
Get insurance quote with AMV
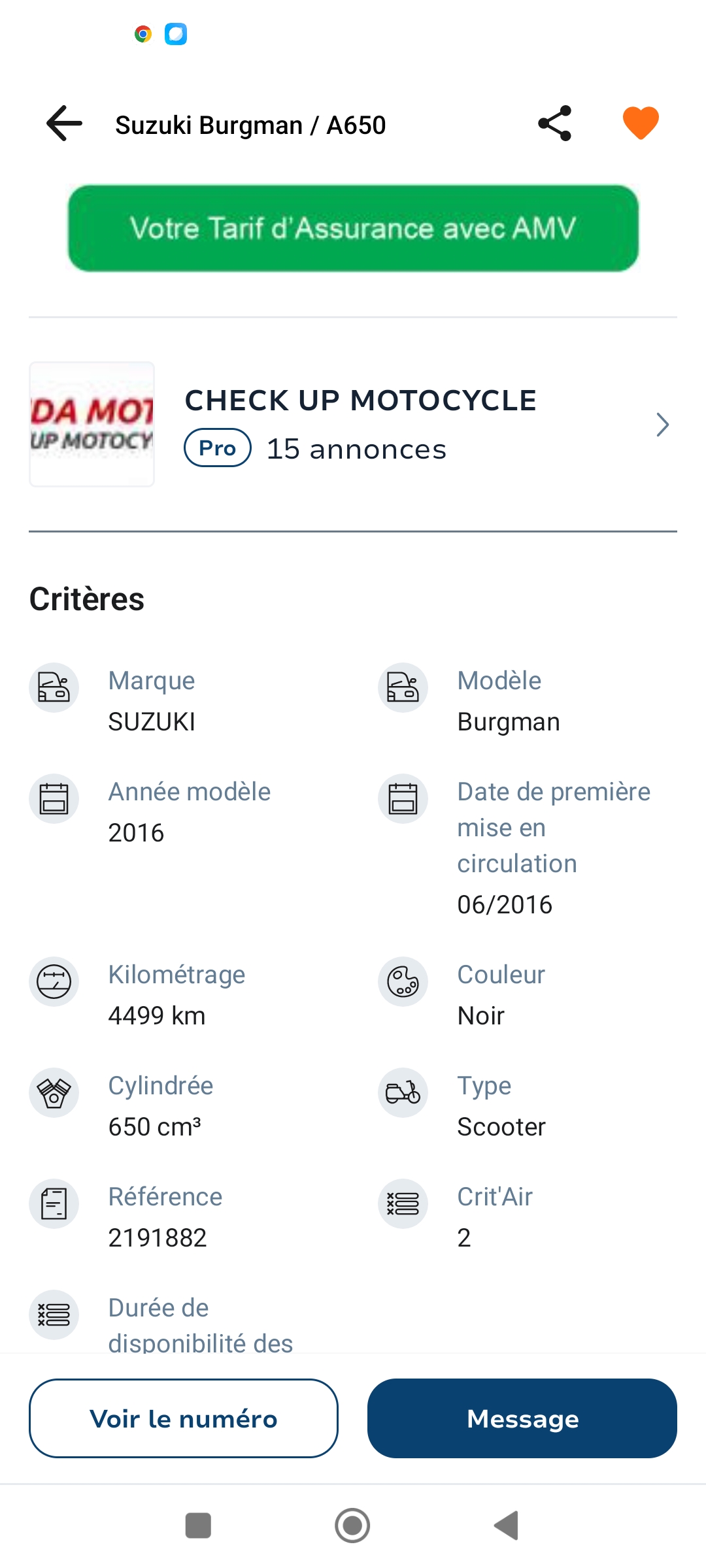(353, 228)
